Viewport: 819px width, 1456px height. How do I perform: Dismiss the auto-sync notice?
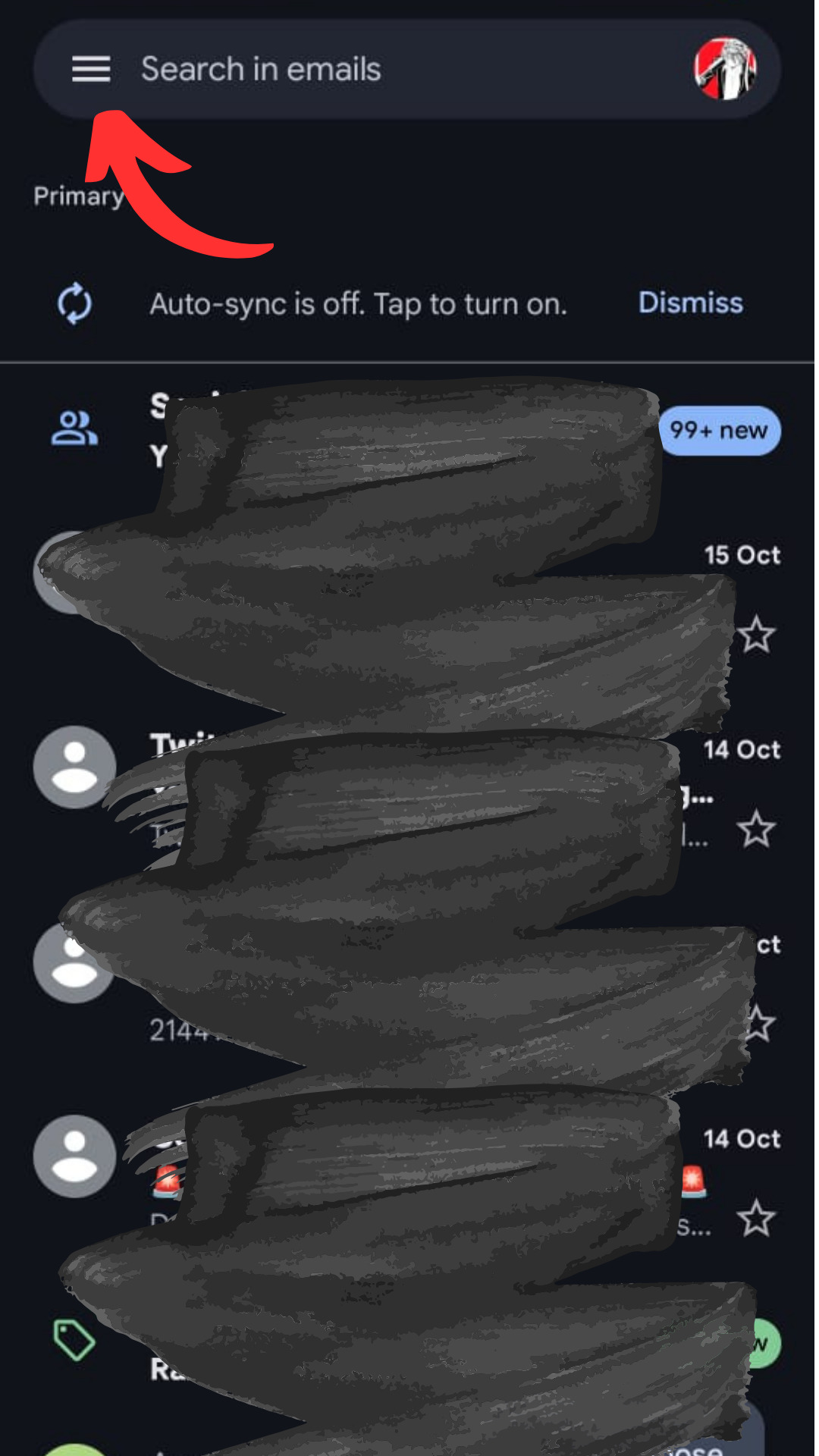(690, 303)
